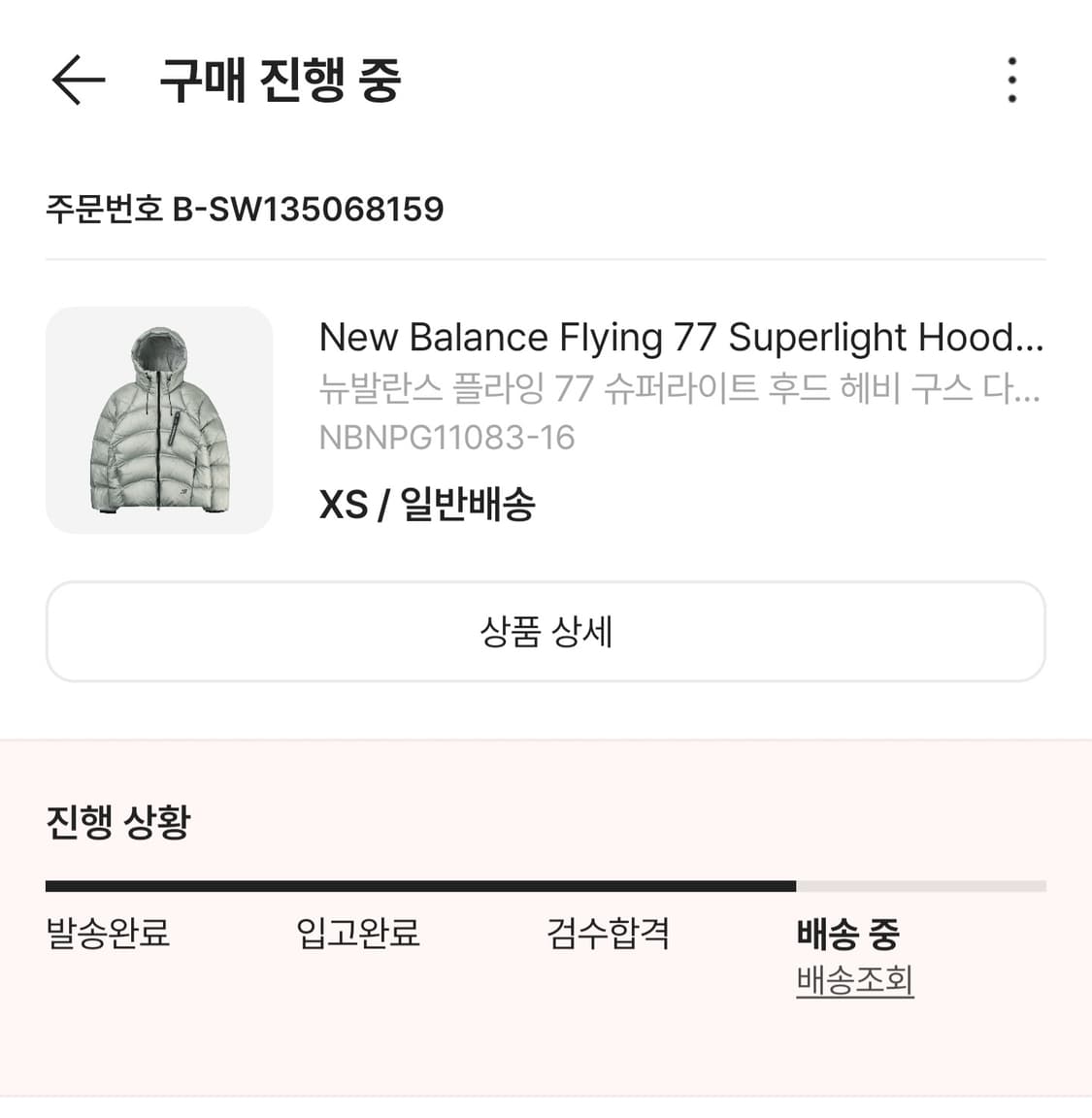
Task: Click the 배송조회 shipment tracking link
Action: [853, 983]
